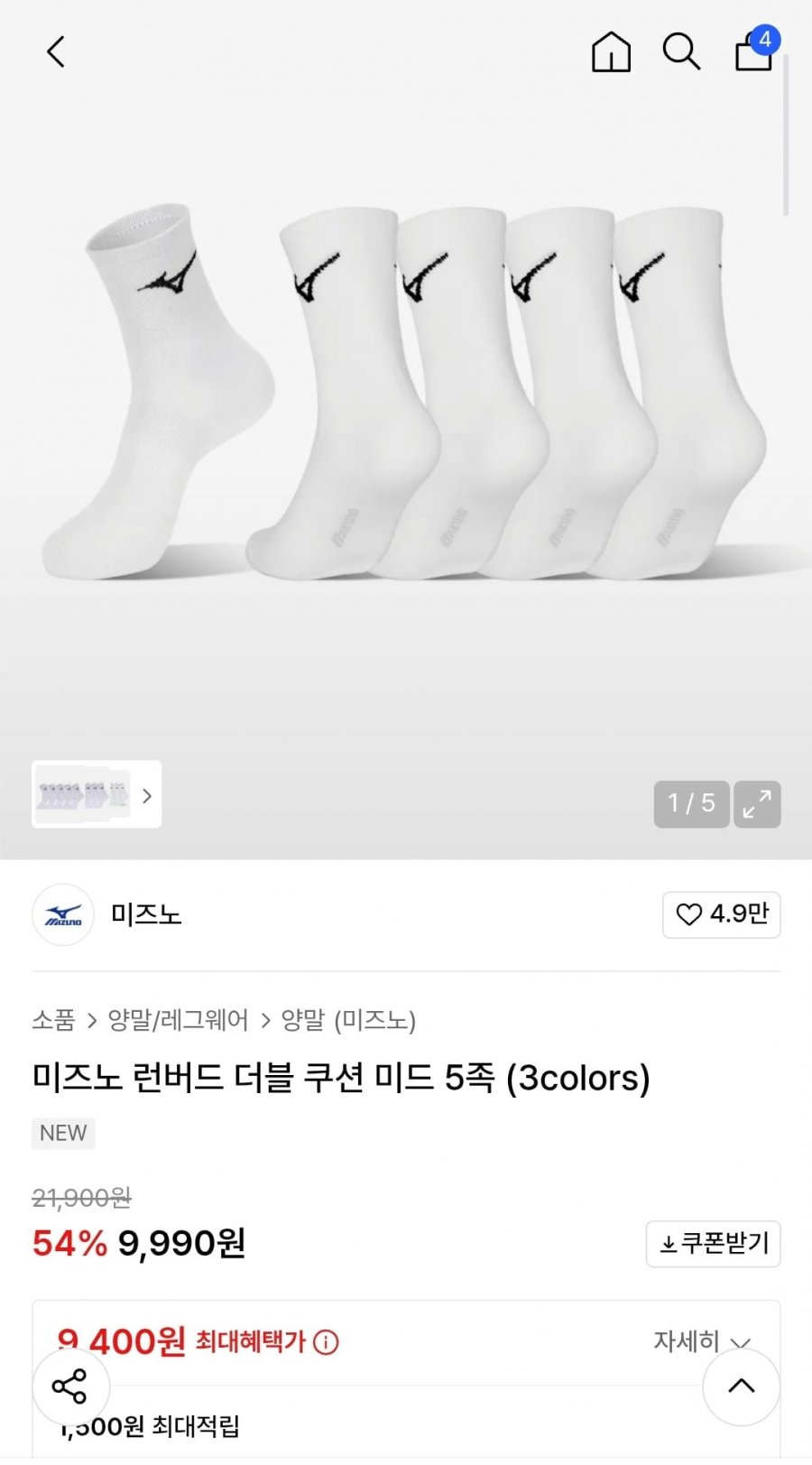The width and height of the screenshot is (812, 1465).
Task: Expand product image to fullscreen
Action: pyautogui.click(x=757, y=803)
